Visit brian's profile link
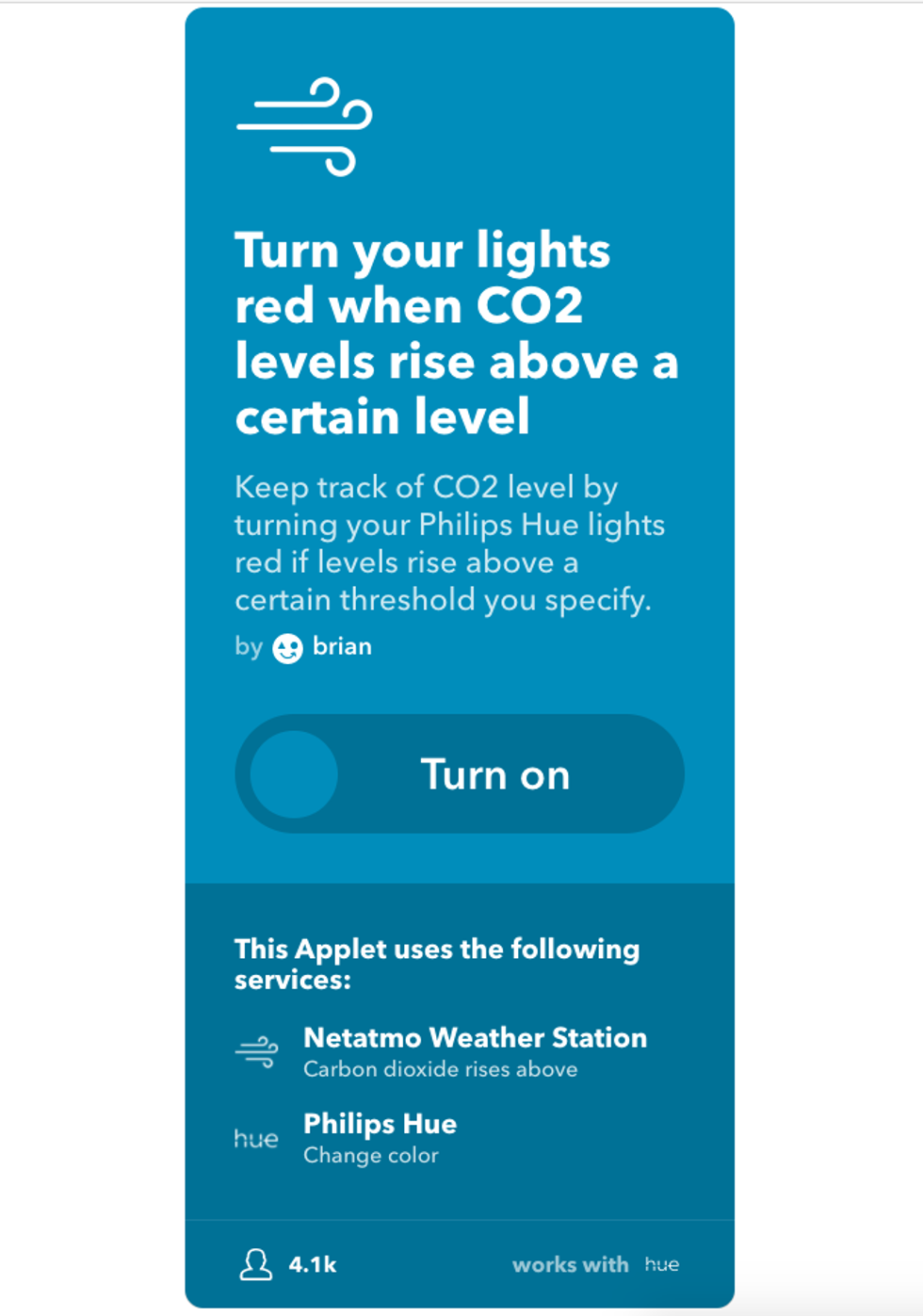923x1316 pixels. point(341,646)
